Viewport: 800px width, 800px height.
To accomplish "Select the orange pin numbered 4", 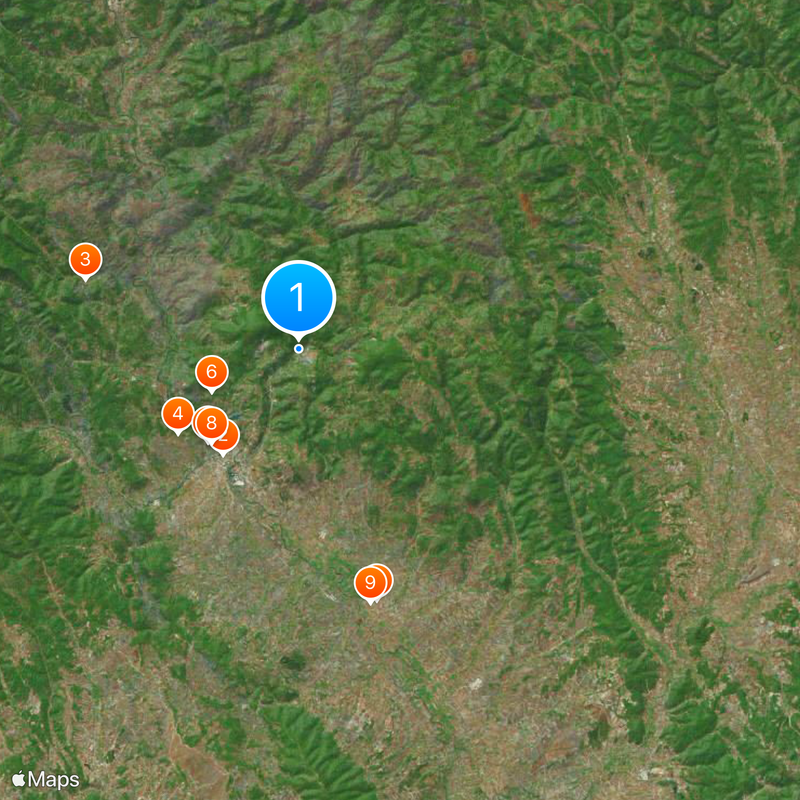I will point(177,413).
